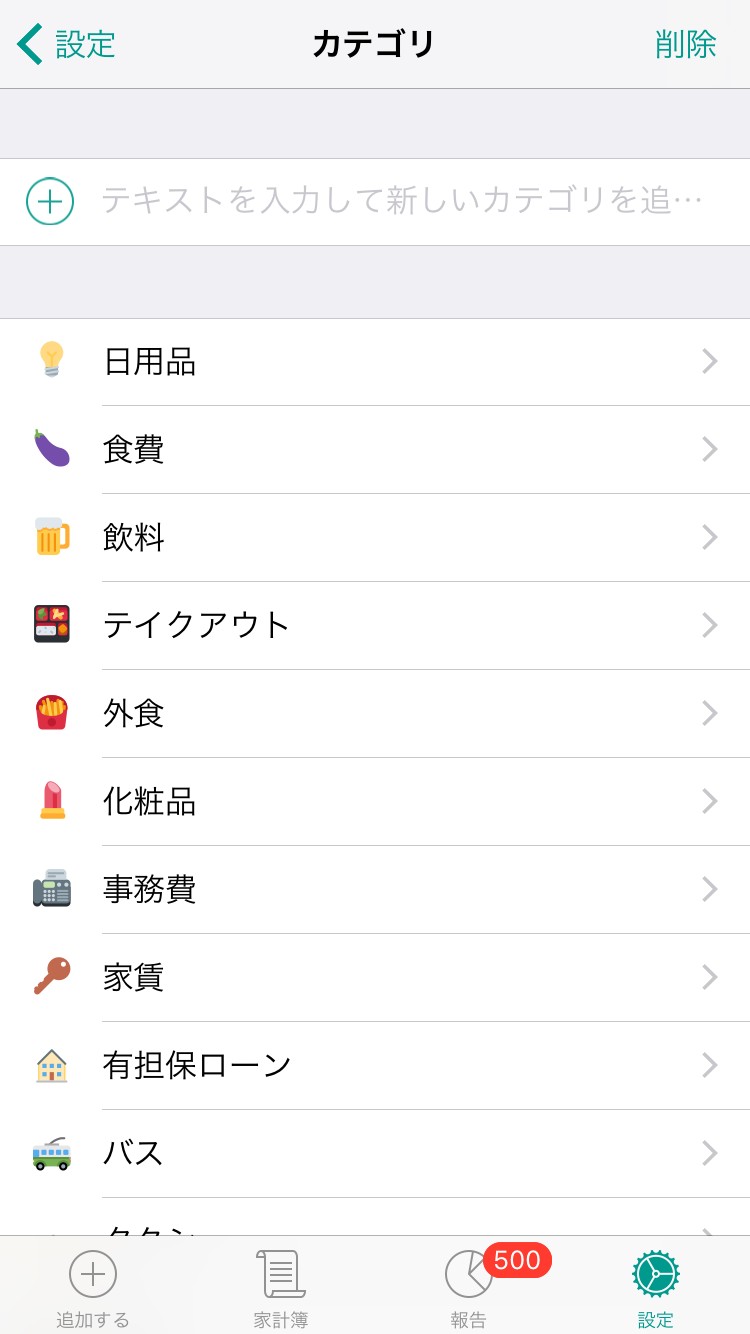Open the 日用品 category
Image resolution: width=750 pixels, height=1334 pixels.
click(x=375, y=362)
